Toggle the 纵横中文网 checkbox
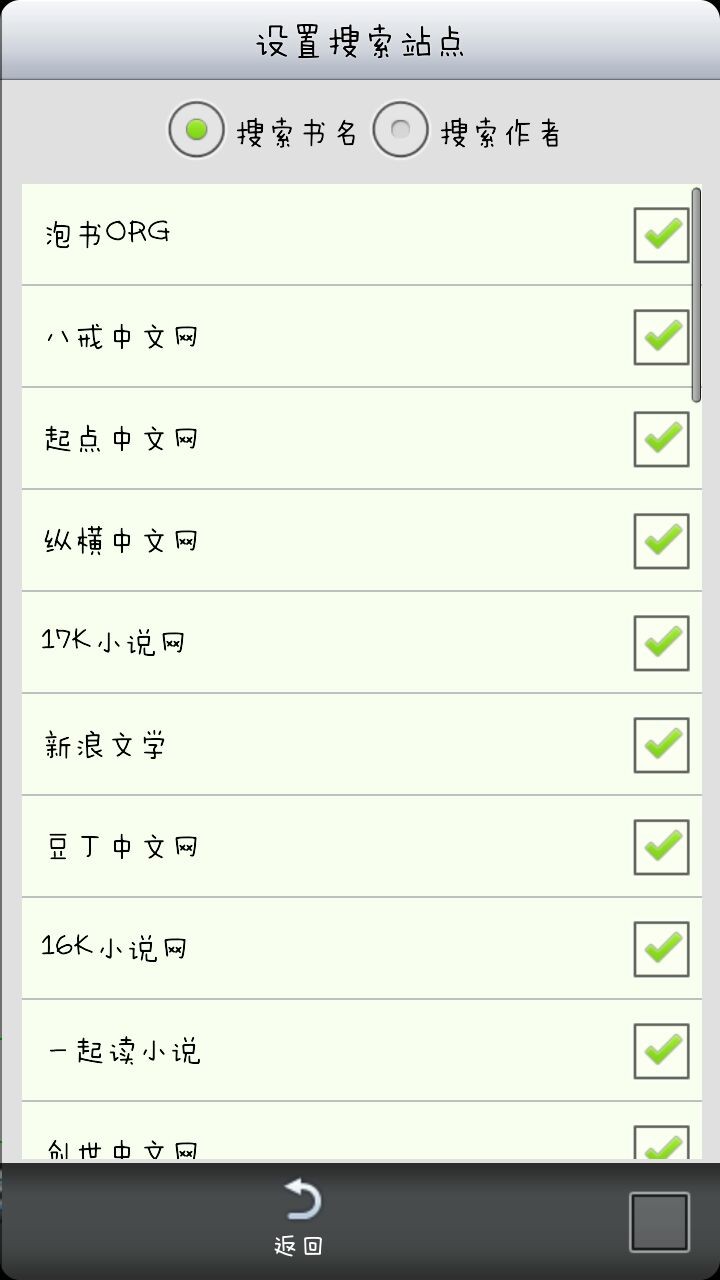 pos(661,541)
